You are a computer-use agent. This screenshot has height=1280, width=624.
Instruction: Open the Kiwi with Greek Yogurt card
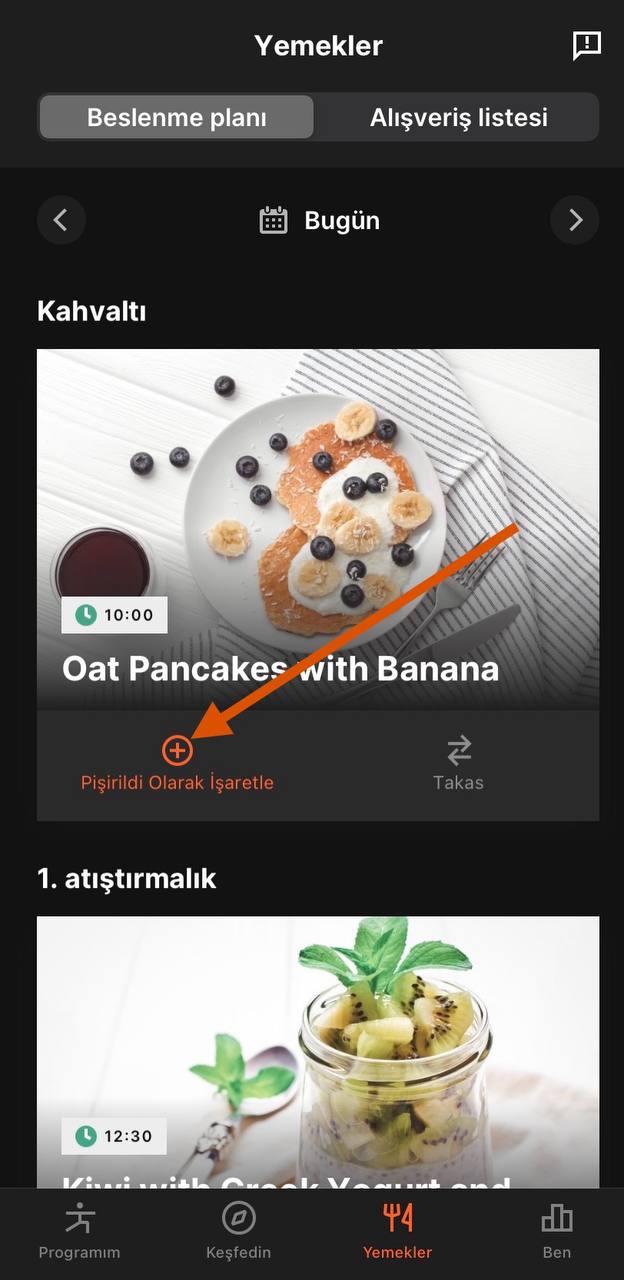coord(318,1050)
